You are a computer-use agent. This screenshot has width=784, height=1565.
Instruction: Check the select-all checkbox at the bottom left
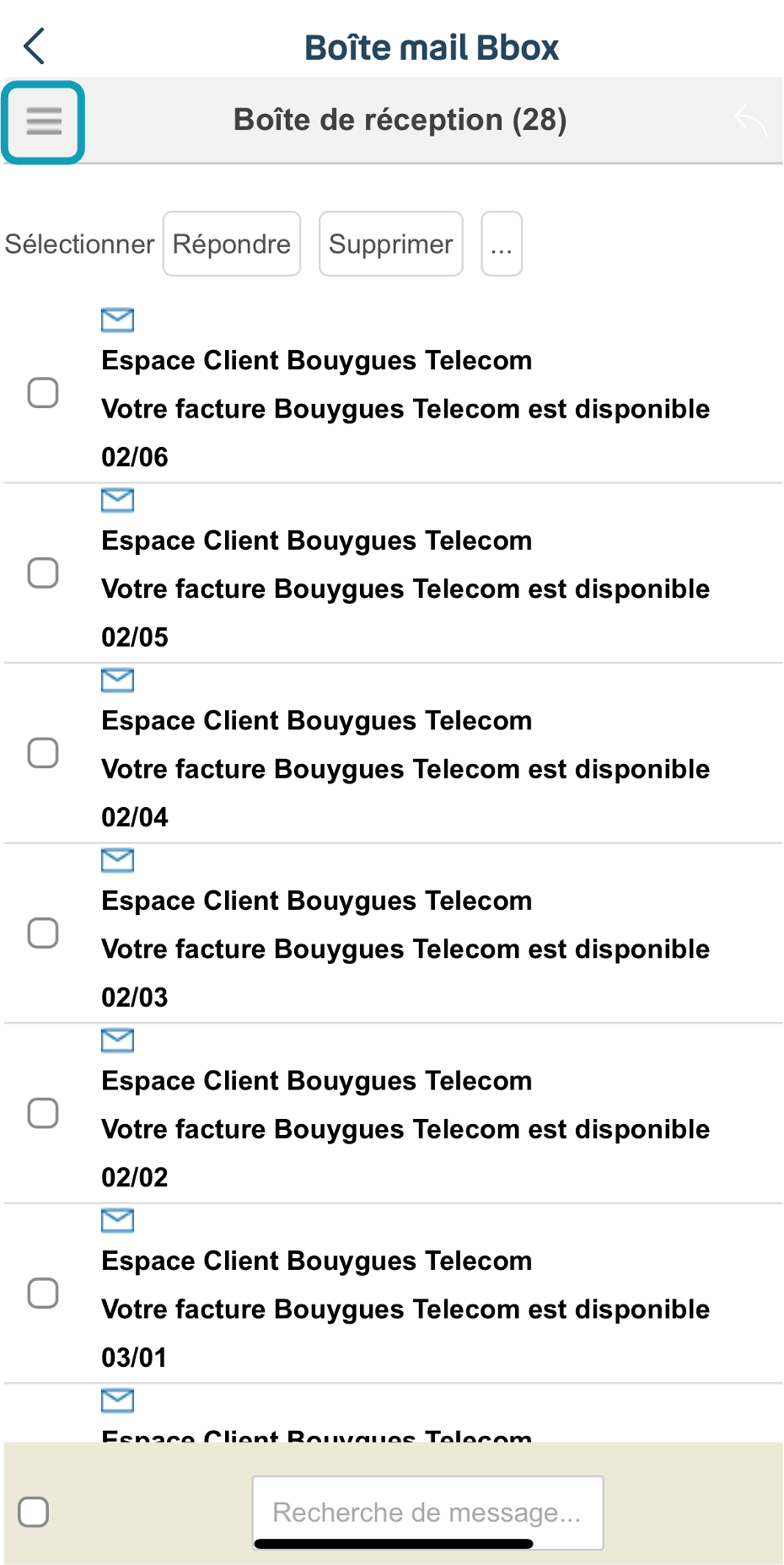[x=33, y=1512]
